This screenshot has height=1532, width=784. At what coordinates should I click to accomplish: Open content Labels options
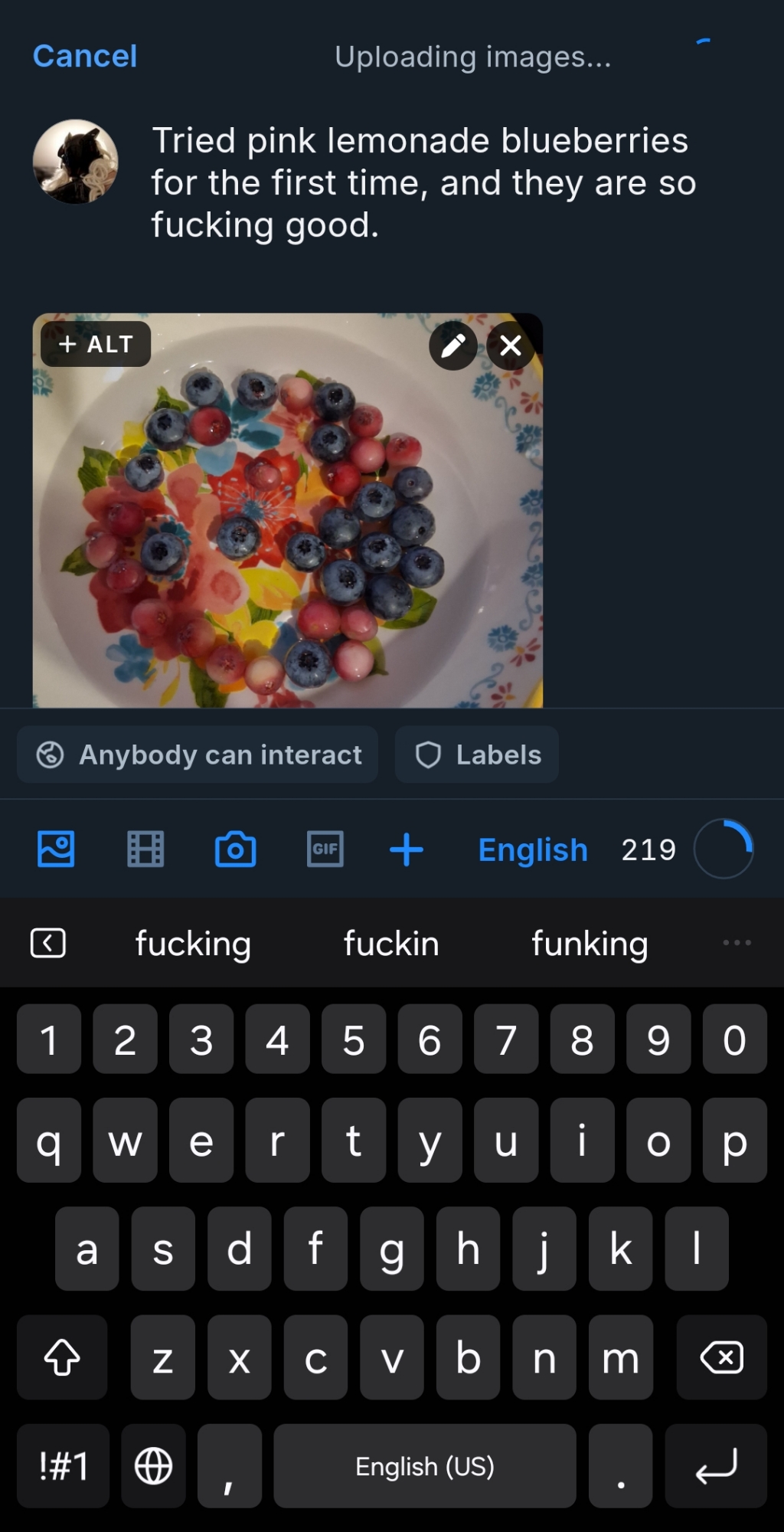coord(477,755)
